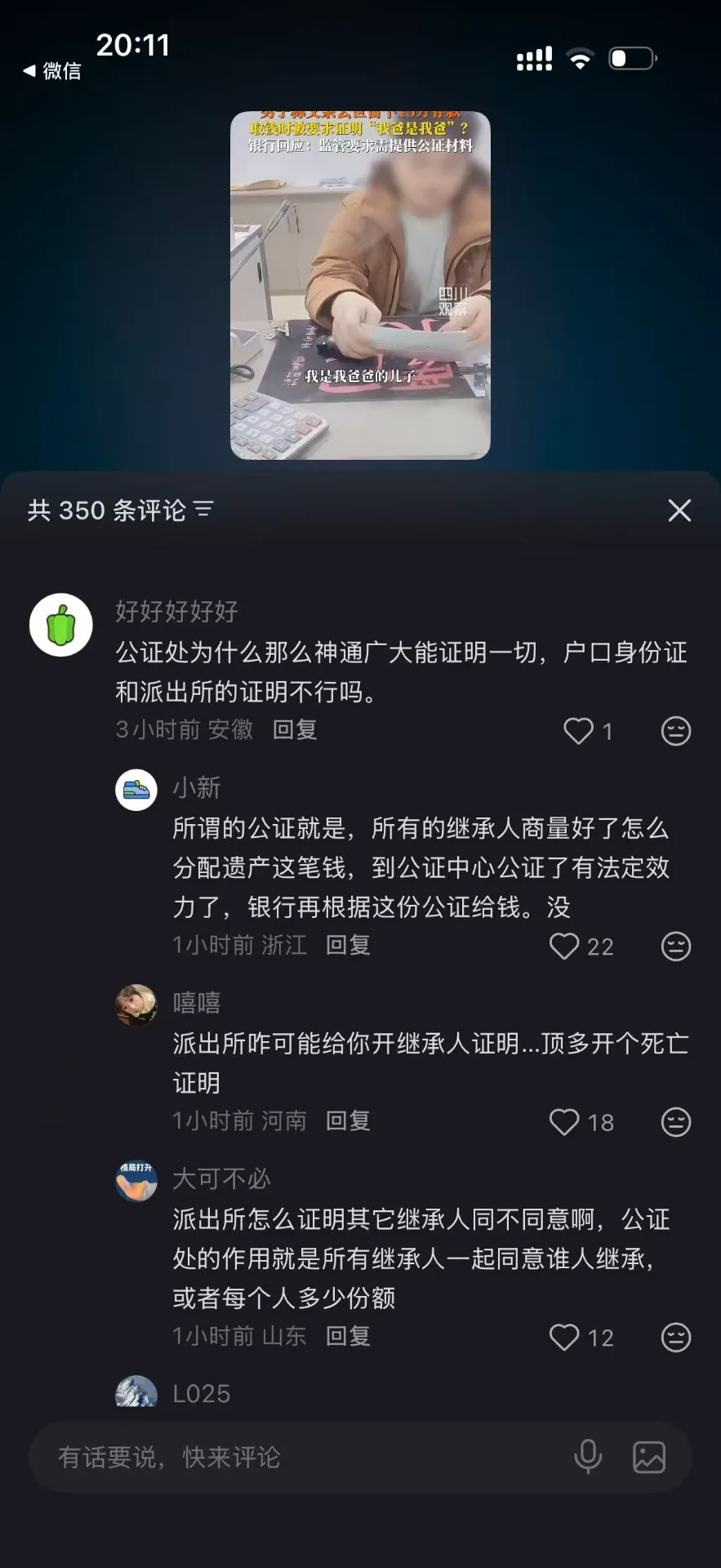Screen dimensions: 721x1568
Task: Like 小新's comment heart
Action: click(x=565, y=946)
